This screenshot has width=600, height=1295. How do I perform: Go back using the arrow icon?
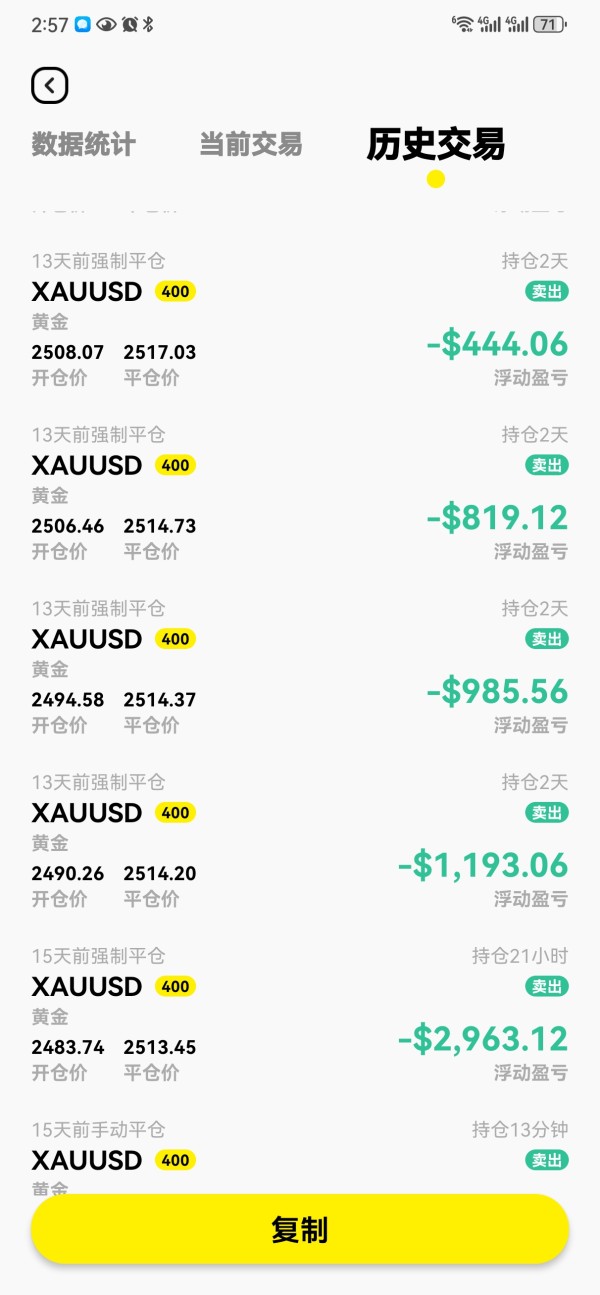coord(50,86)
